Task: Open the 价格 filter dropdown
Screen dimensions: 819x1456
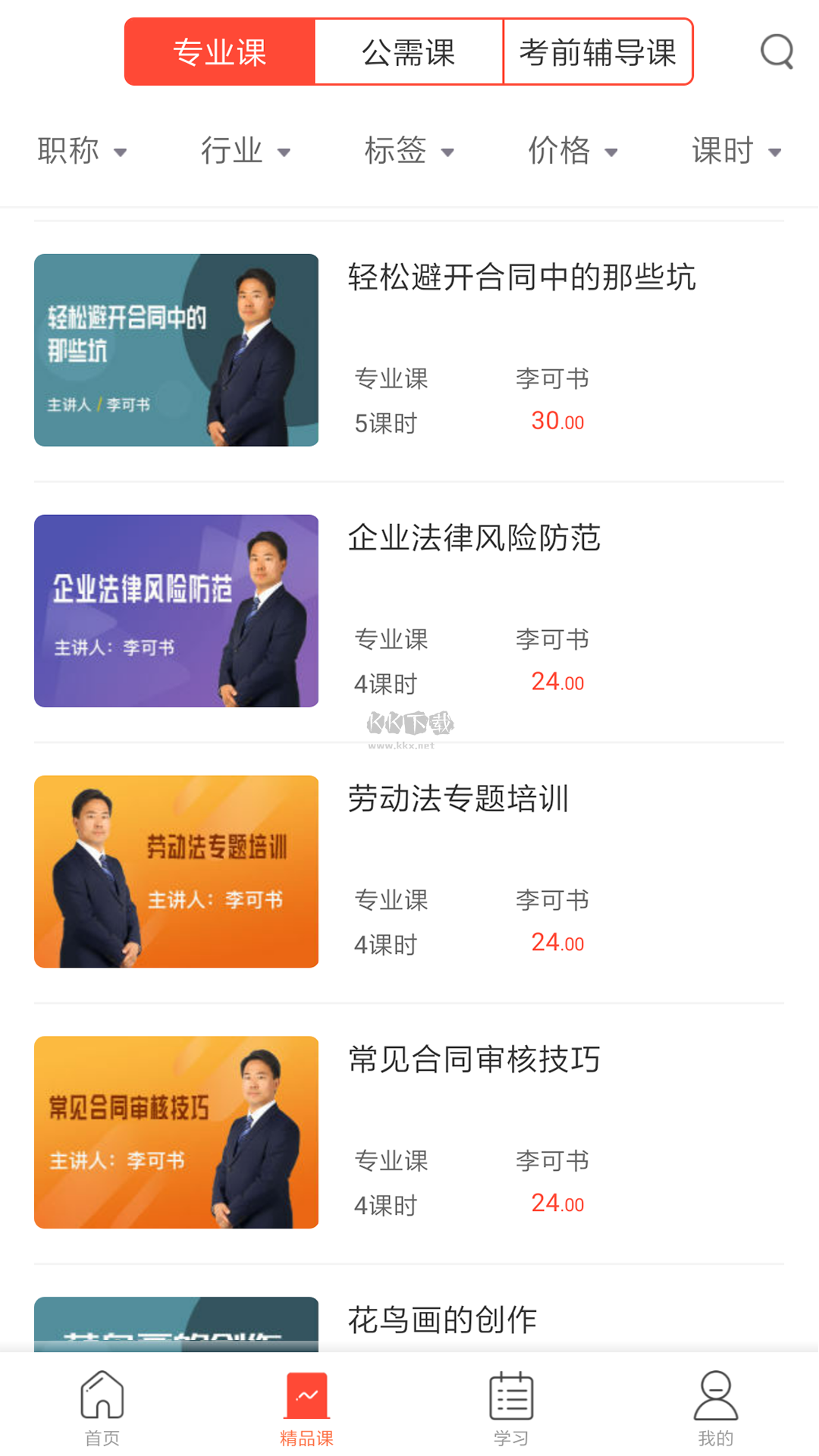Action: tap(573, 151)
